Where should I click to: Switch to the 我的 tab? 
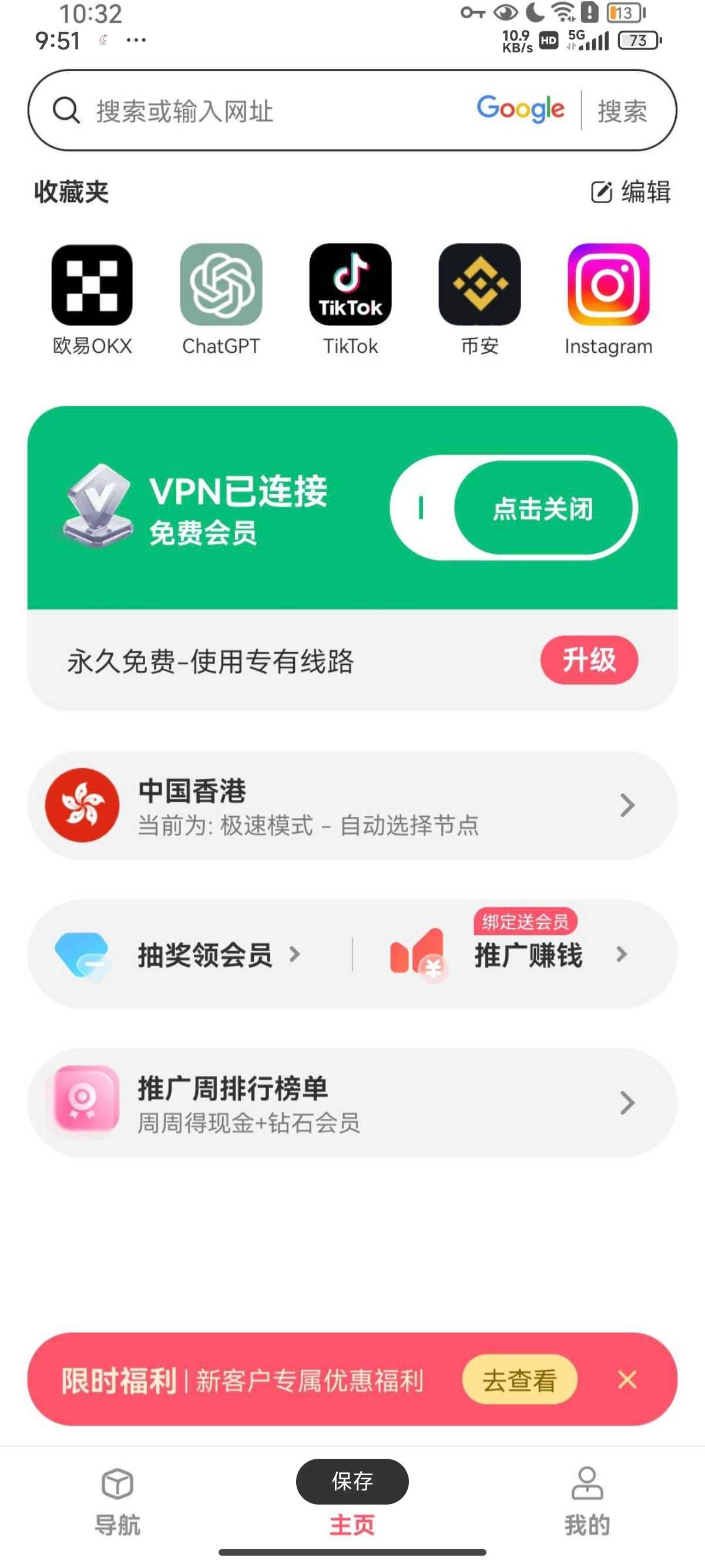587,1500
